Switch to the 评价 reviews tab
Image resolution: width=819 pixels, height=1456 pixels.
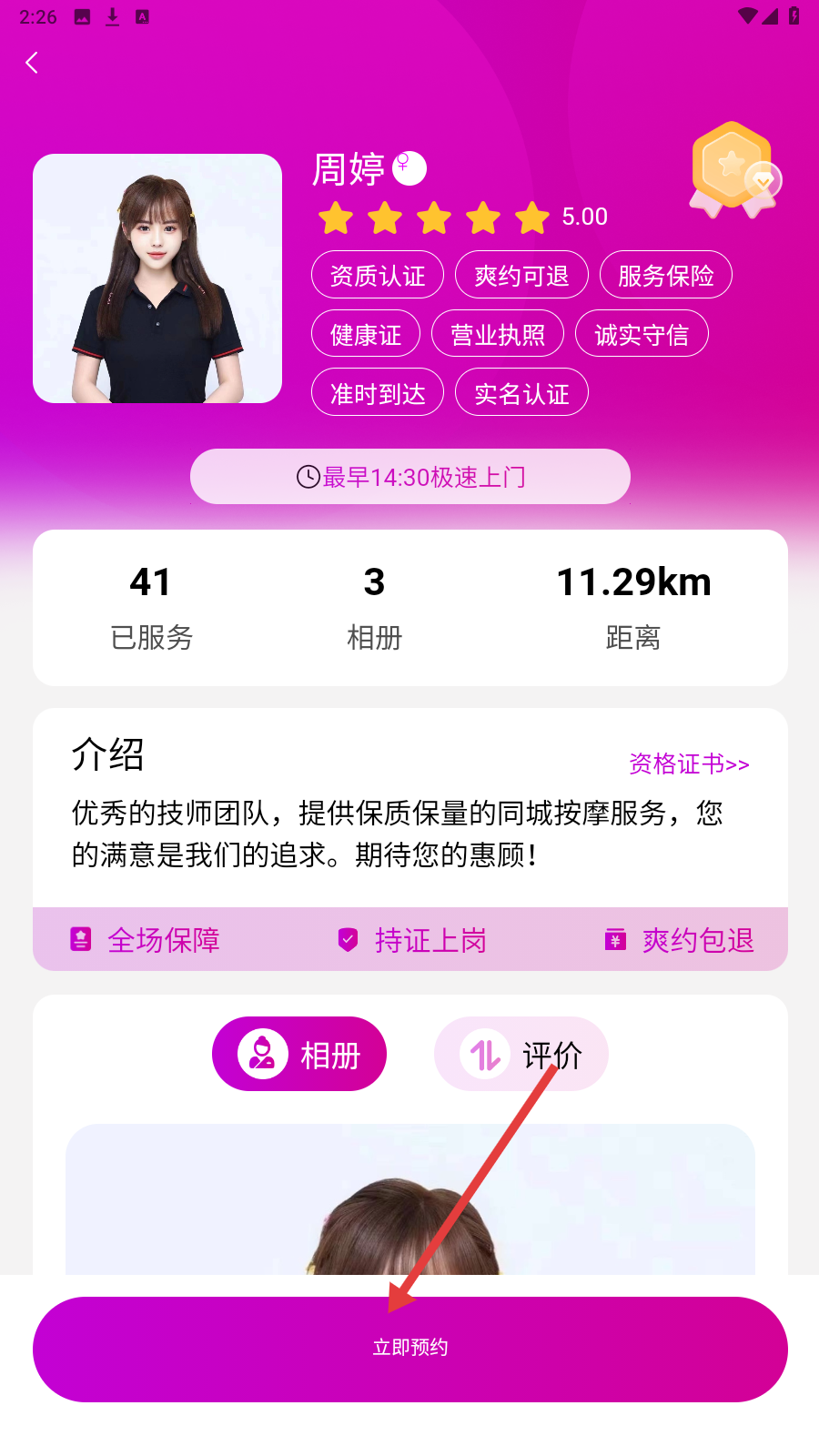(x=521, y=1055)
